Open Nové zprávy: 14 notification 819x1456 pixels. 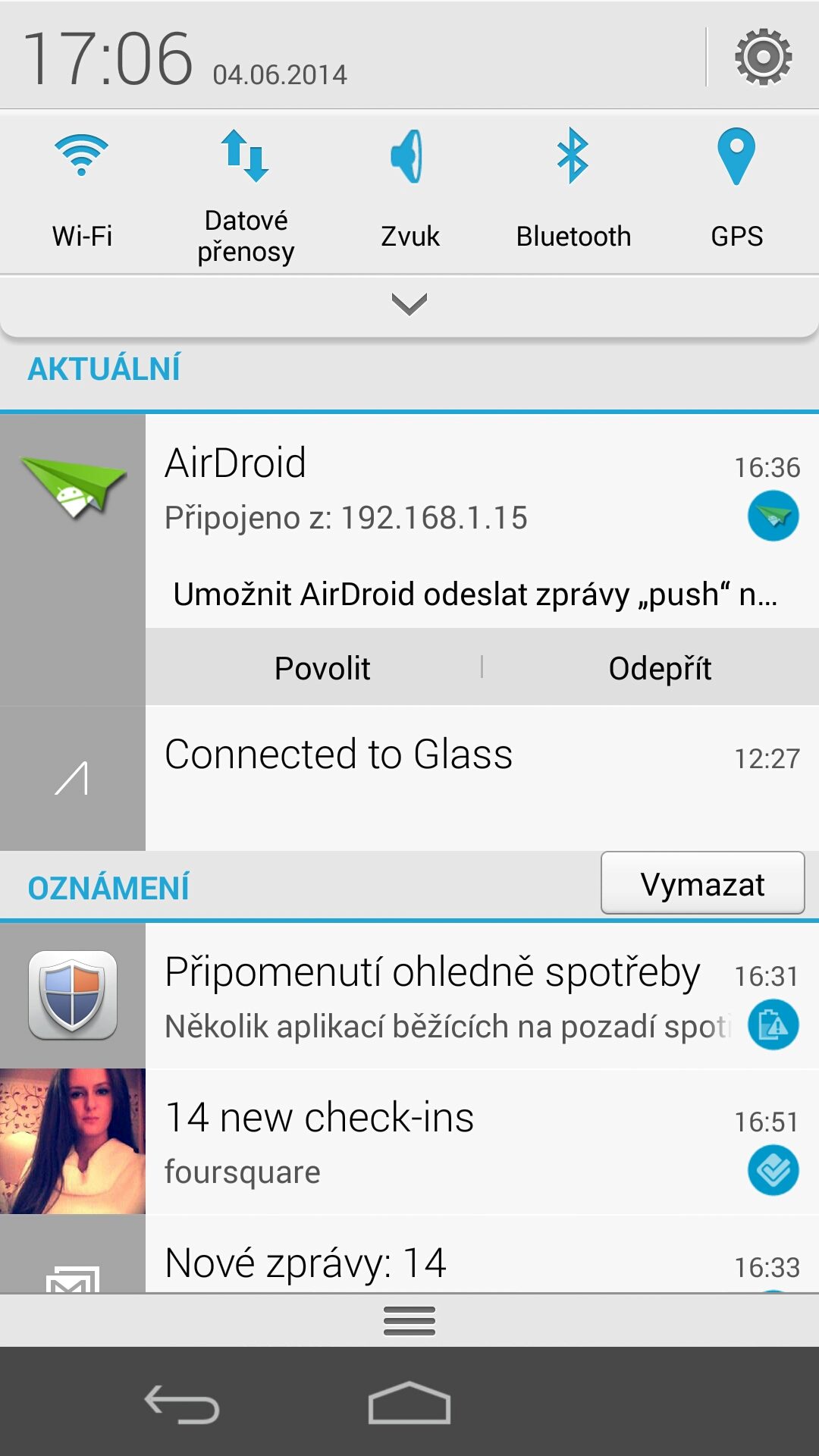409,1254
